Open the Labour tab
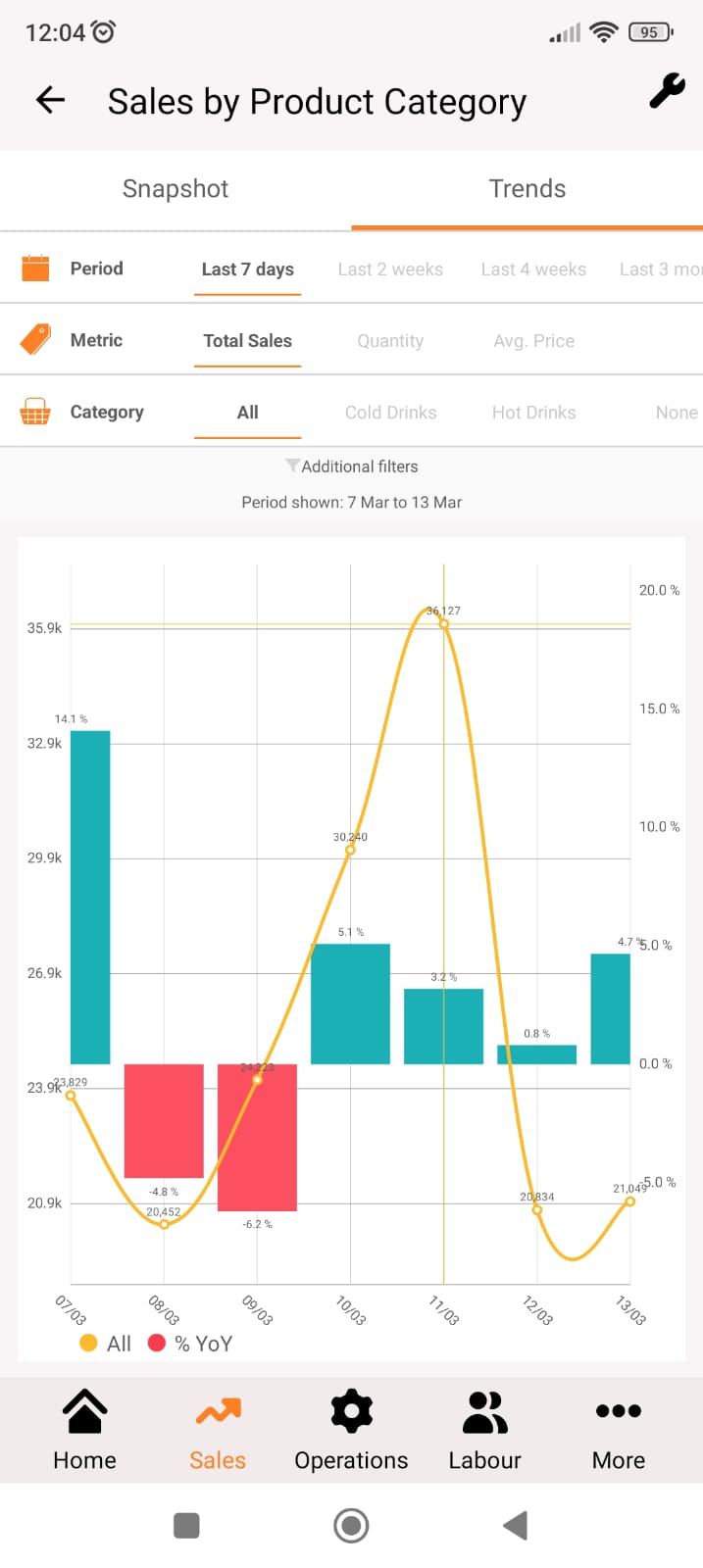703x1568 pixels. [484, 1431]
